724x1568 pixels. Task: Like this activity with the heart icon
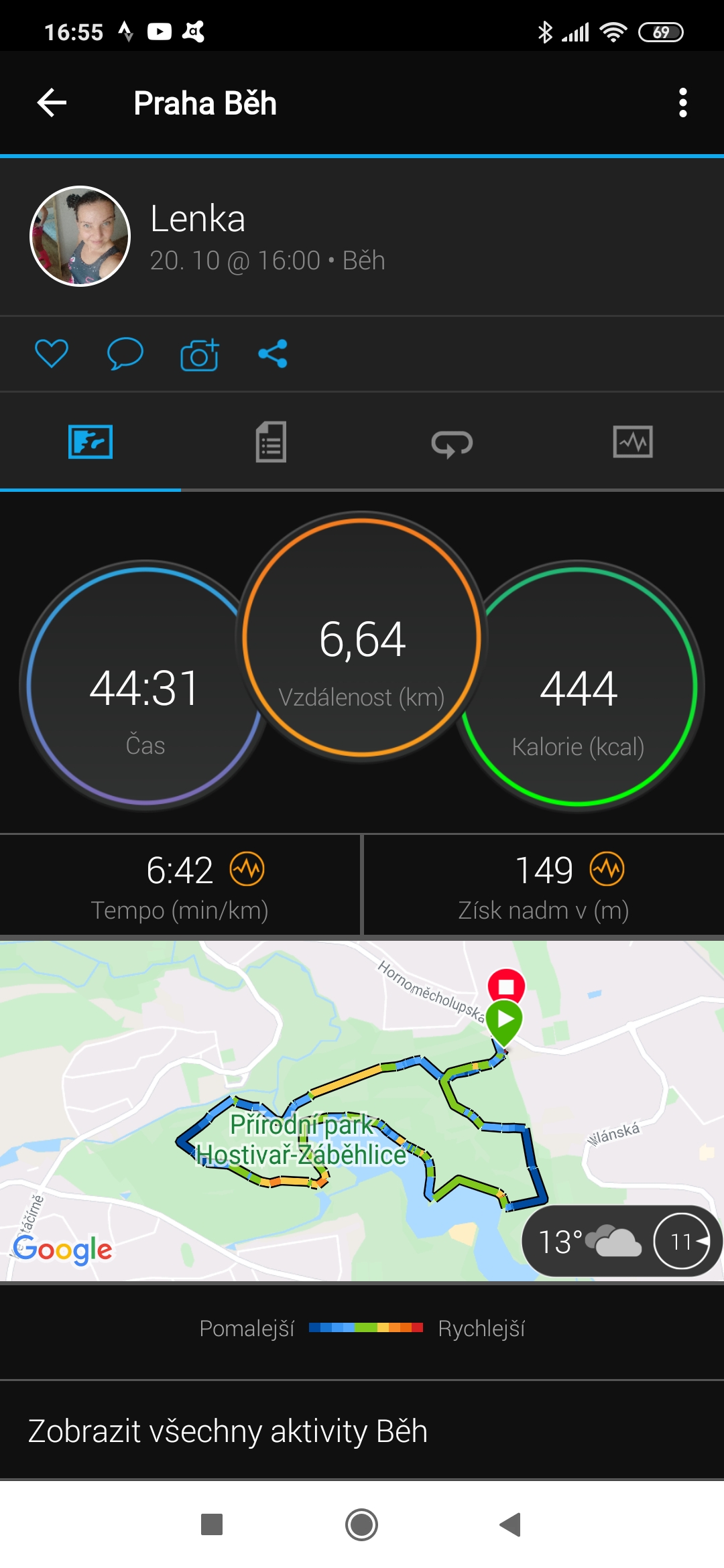52,353
